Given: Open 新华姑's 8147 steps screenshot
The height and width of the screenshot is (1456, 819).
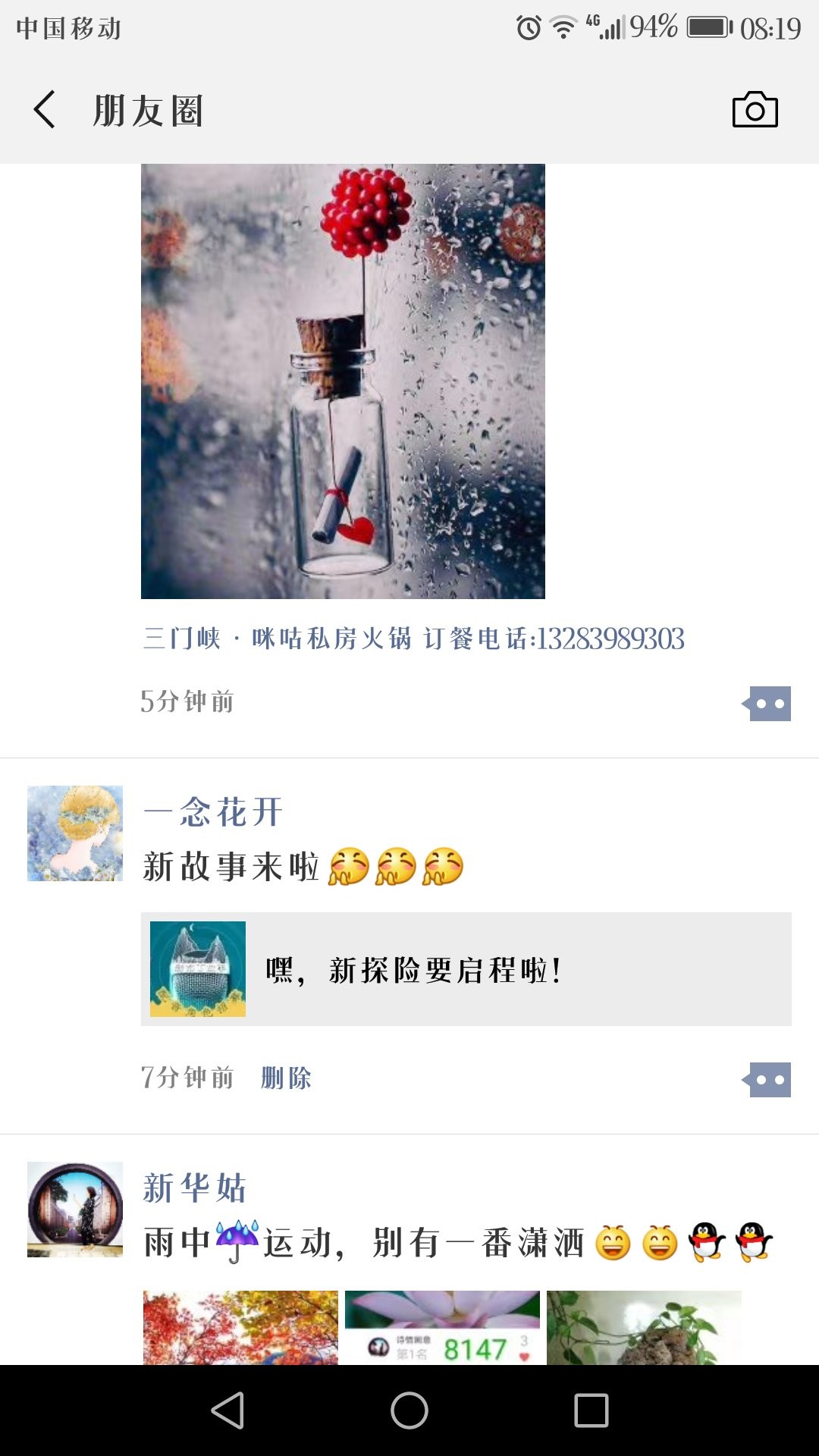Looking at the screenshot, I should point(442,1327).
